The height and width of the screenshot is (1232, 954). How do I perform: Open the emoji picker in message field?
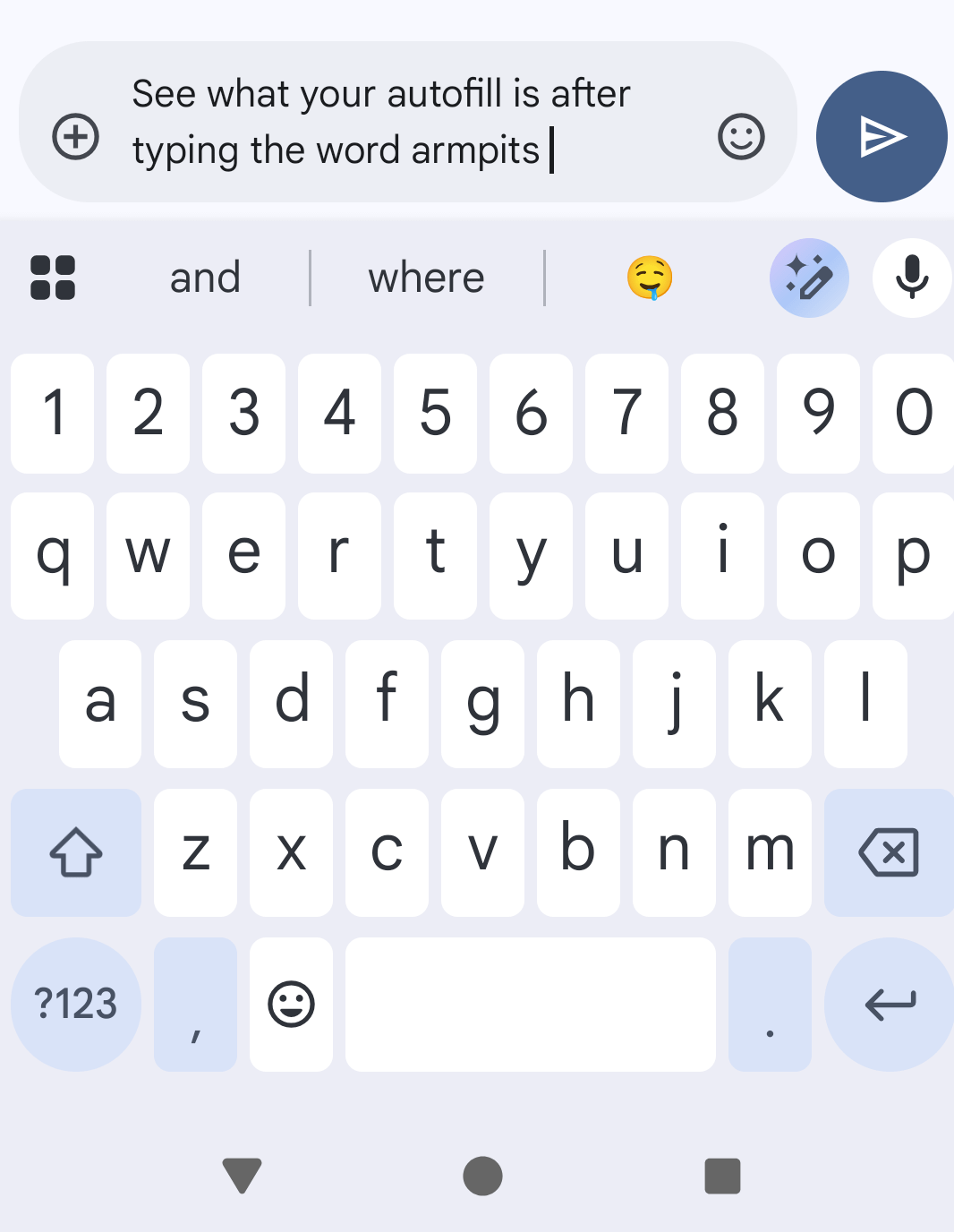click(x=741, y=136)
